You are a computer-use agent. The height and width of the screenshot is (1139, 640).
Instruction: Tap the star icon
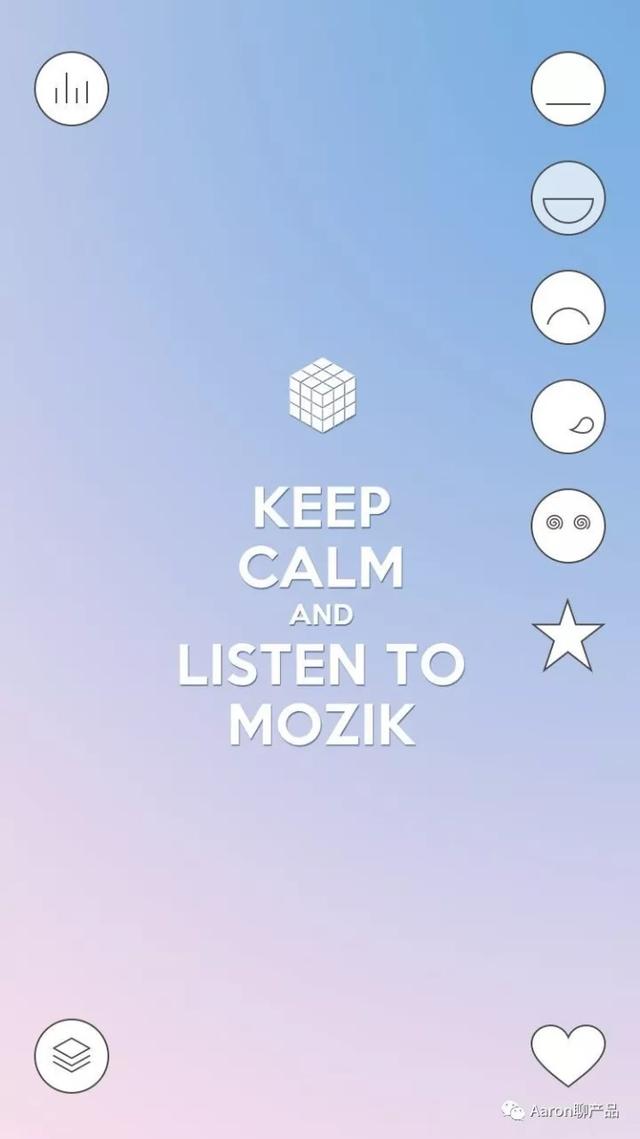[568, 637]
